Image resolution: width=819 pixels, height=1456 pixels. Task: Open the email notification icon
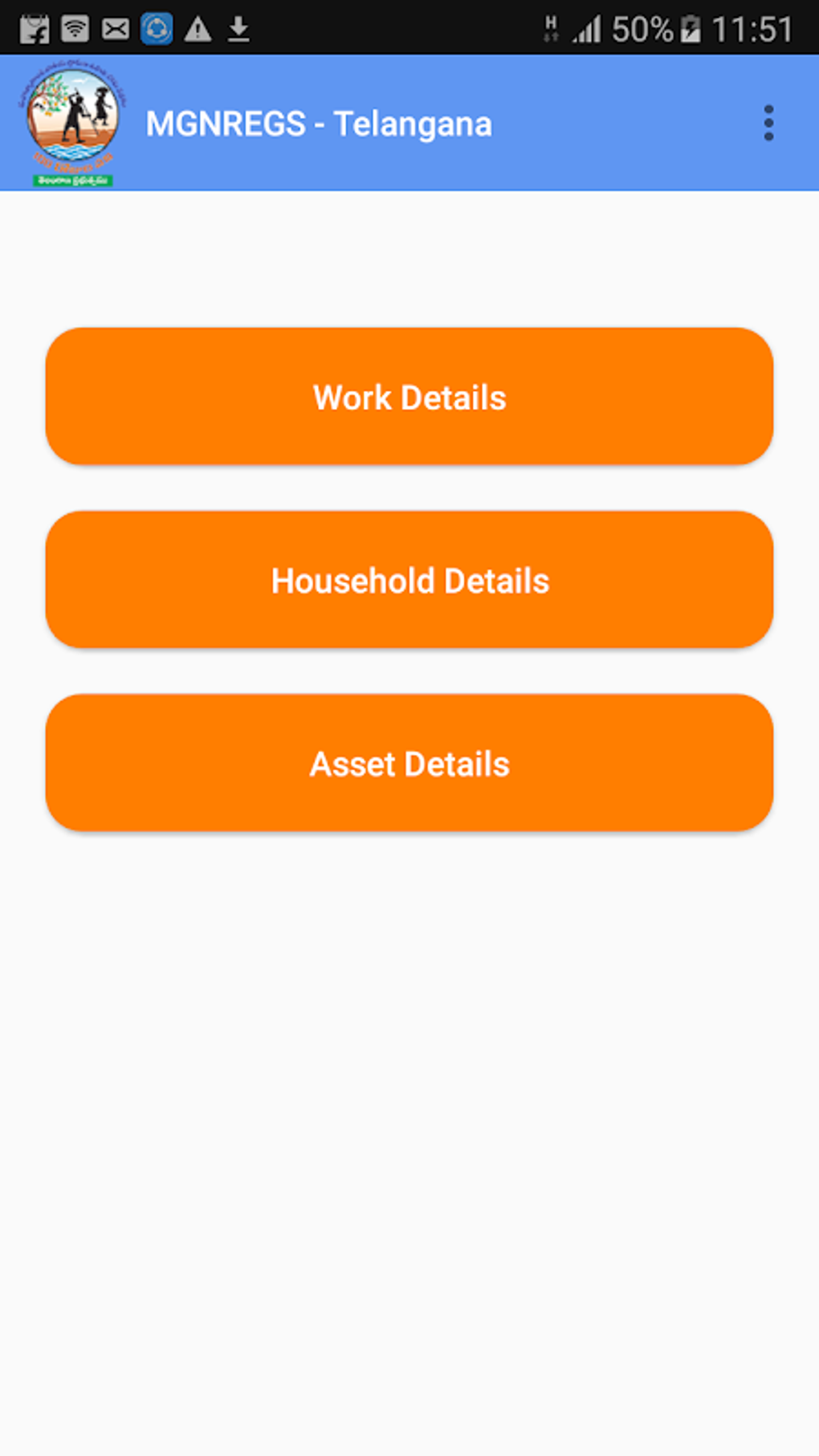(116, 29)
